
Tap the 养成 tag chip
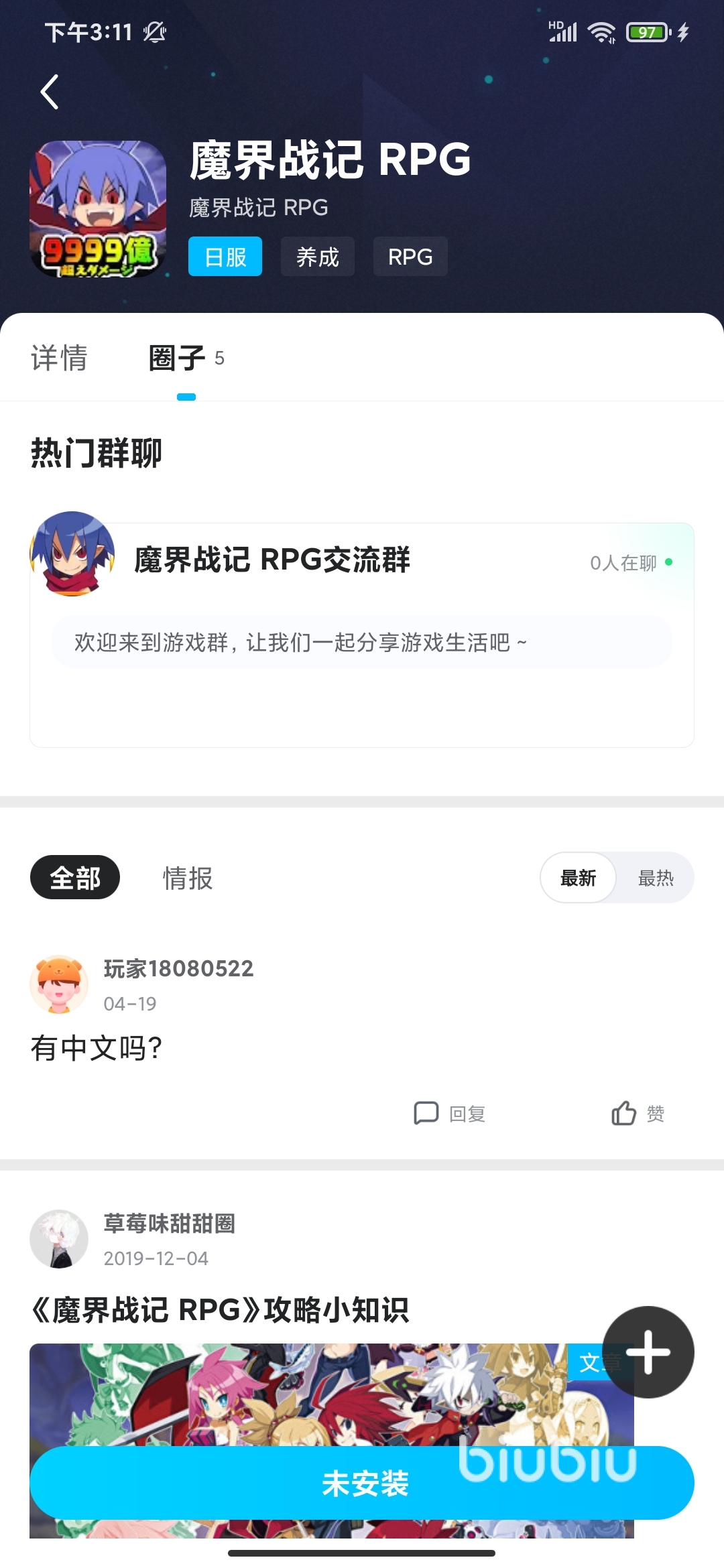pos(317,257)
